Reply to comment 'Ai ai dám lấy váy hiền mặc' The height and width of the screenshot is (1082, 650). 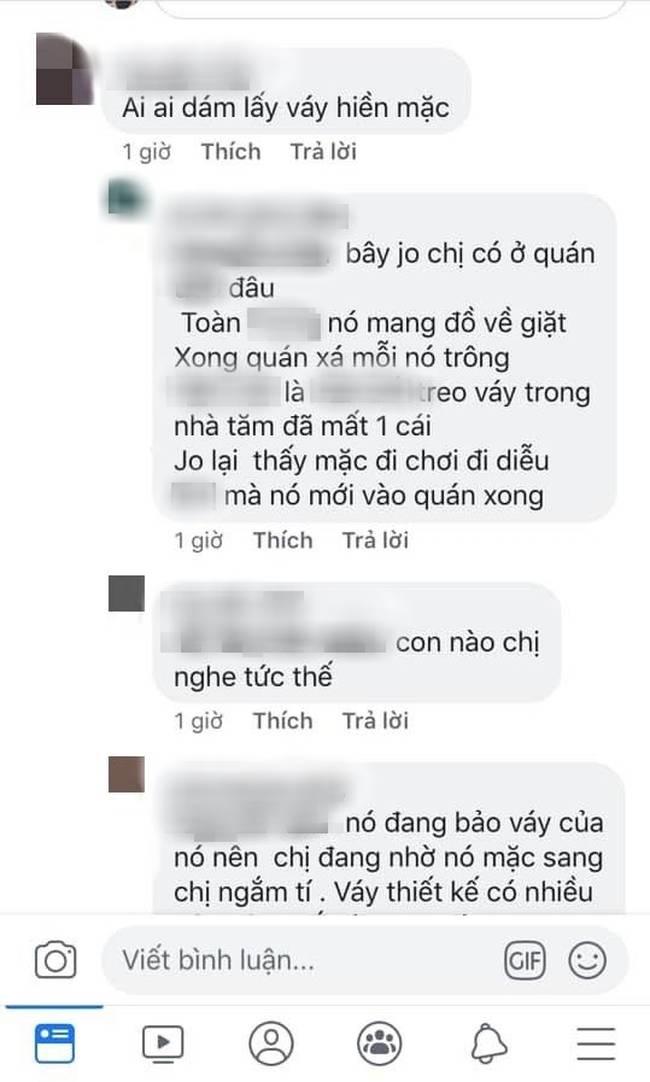(x=323, y=152)
